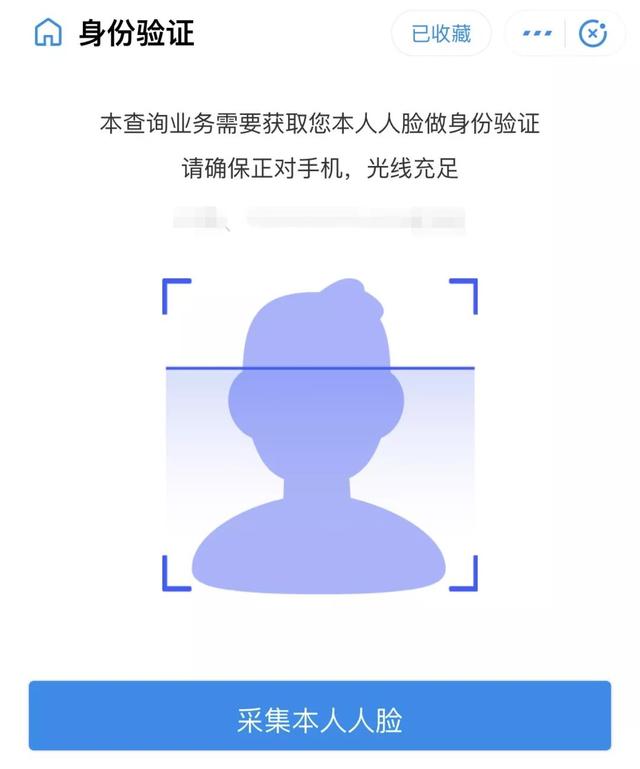
Task: Close the mini program
Action: click(x=593, y=33)
